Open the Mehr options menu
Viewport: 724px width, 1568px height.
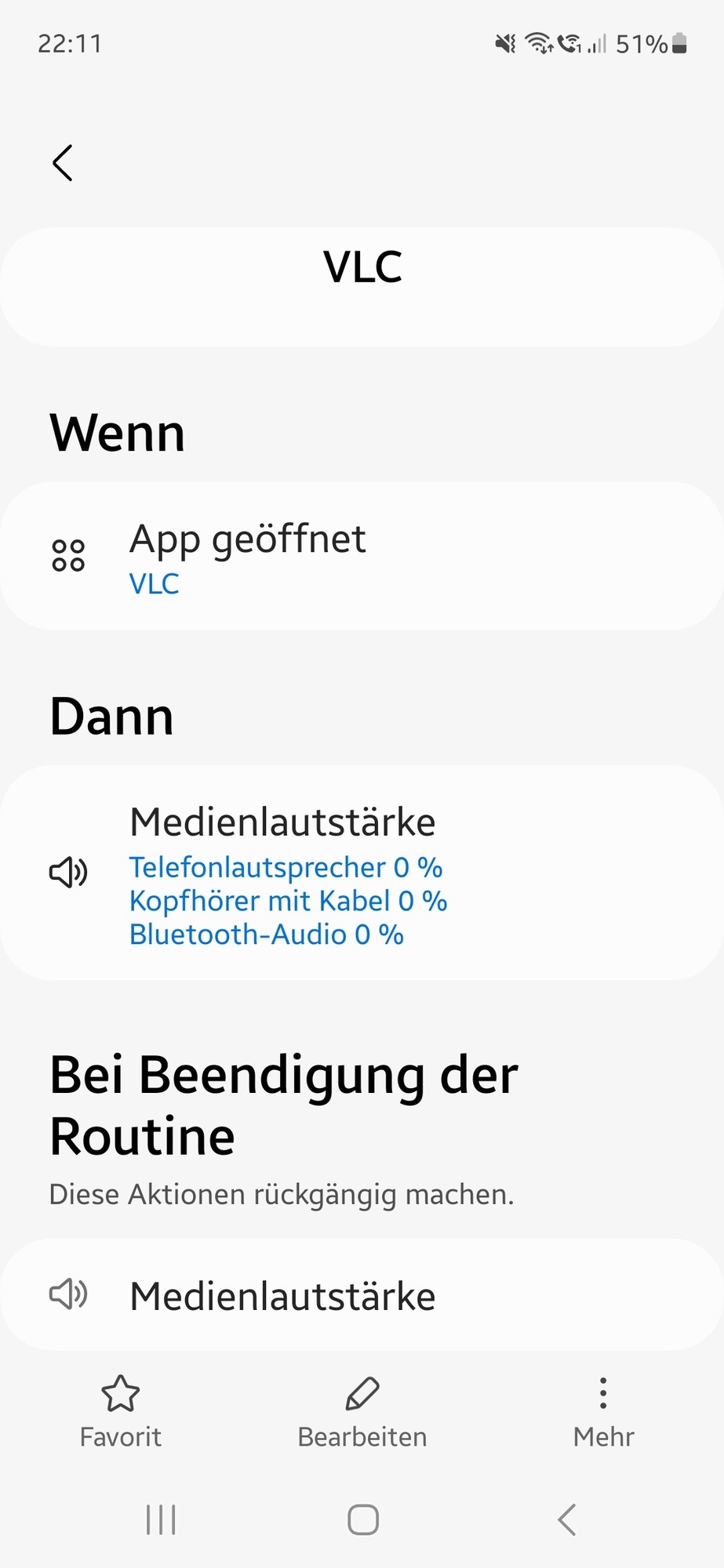point(603,1411)
